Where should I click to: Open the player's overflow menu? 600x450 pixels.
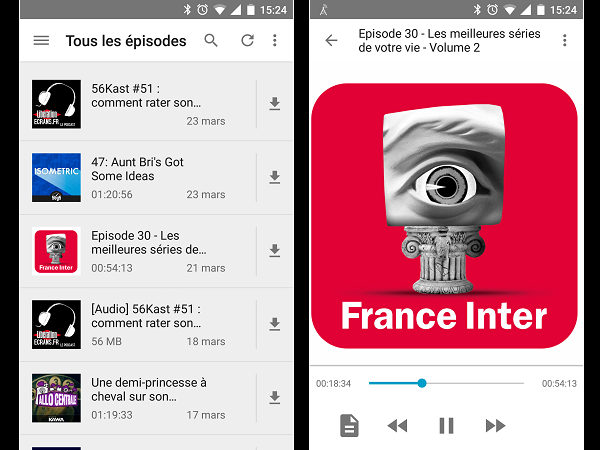[565, 41]
